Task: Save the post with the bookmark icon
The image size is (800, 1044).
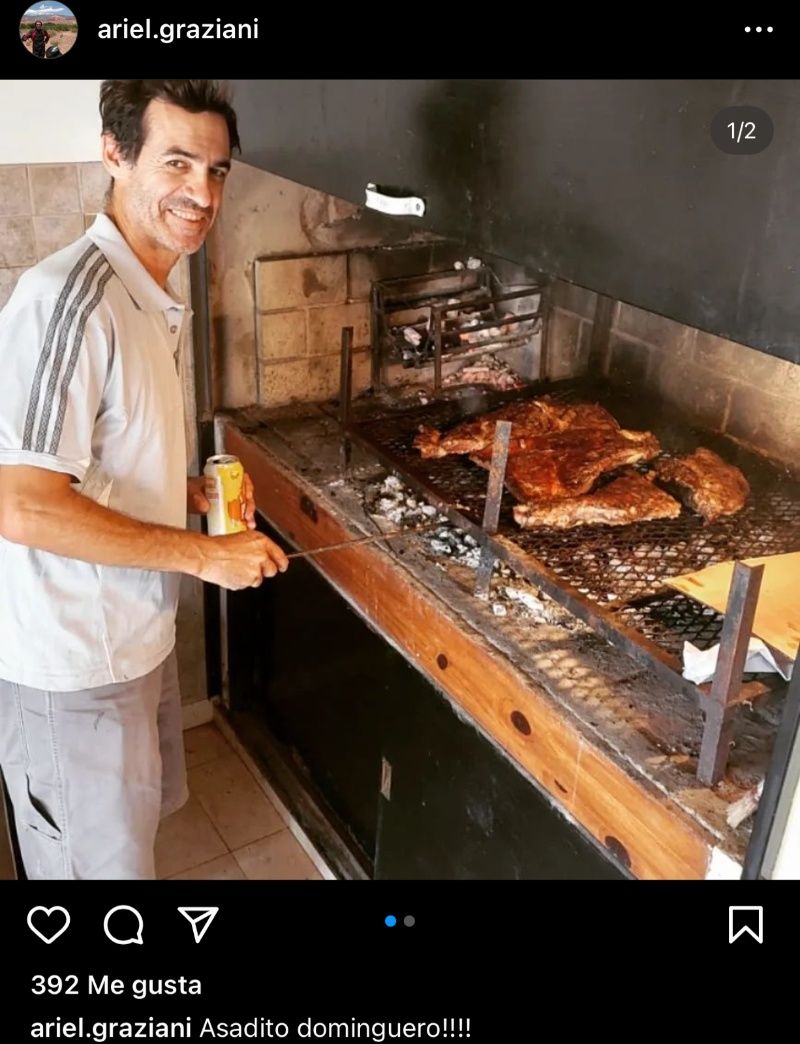Action: (x=746, y=925)
